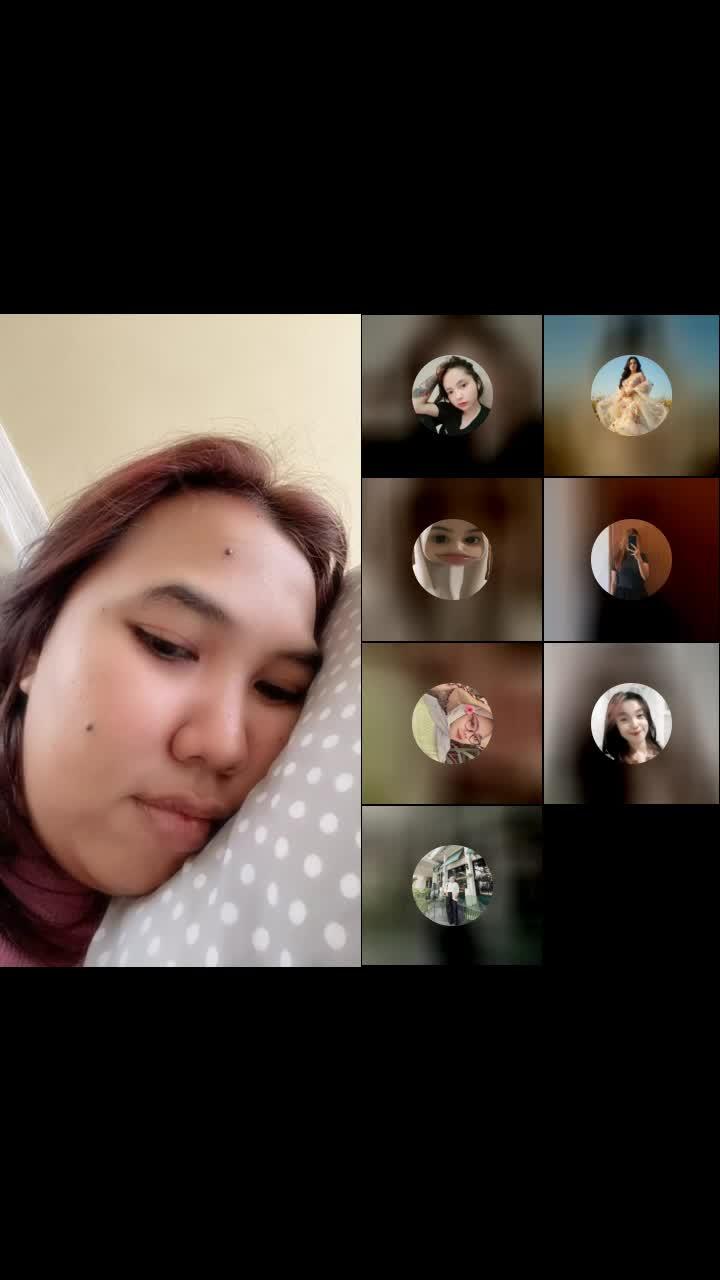720x1280 pixels.
Task: Focus the live video of the woman on the polka-dot pillow
Action: coord(180,640)
